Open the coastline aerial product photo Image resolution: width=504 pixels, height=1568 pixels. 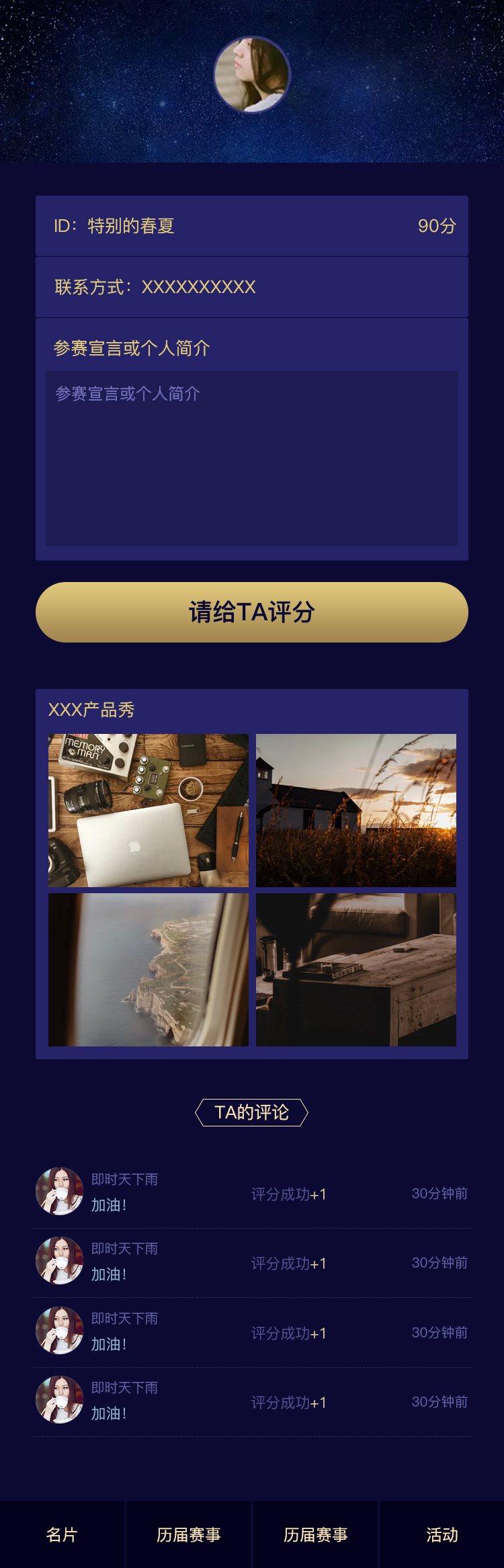coord(149,969)
